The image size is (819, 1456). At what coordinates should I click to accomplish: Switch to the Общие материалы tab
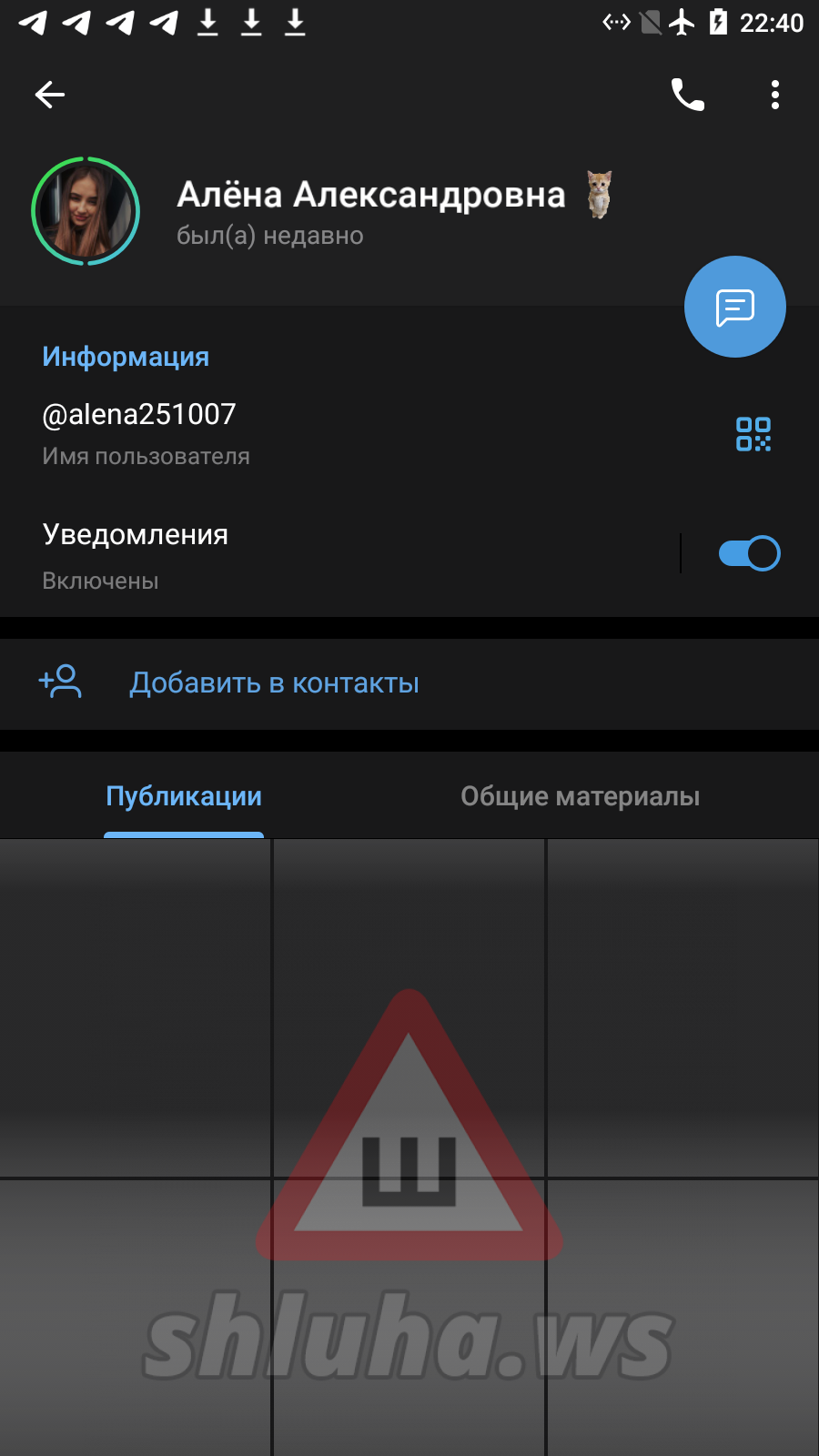(580, 796)
